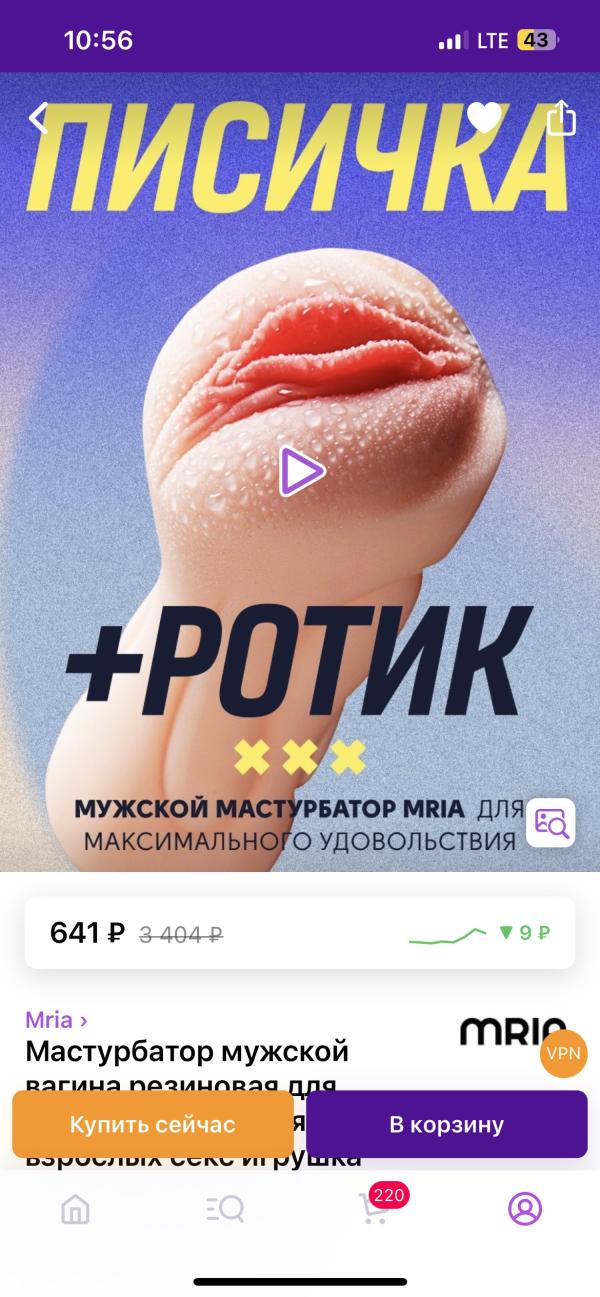Open the cart with 220 items
This screenshot has width=600, height=1297.
(375, 1209)
